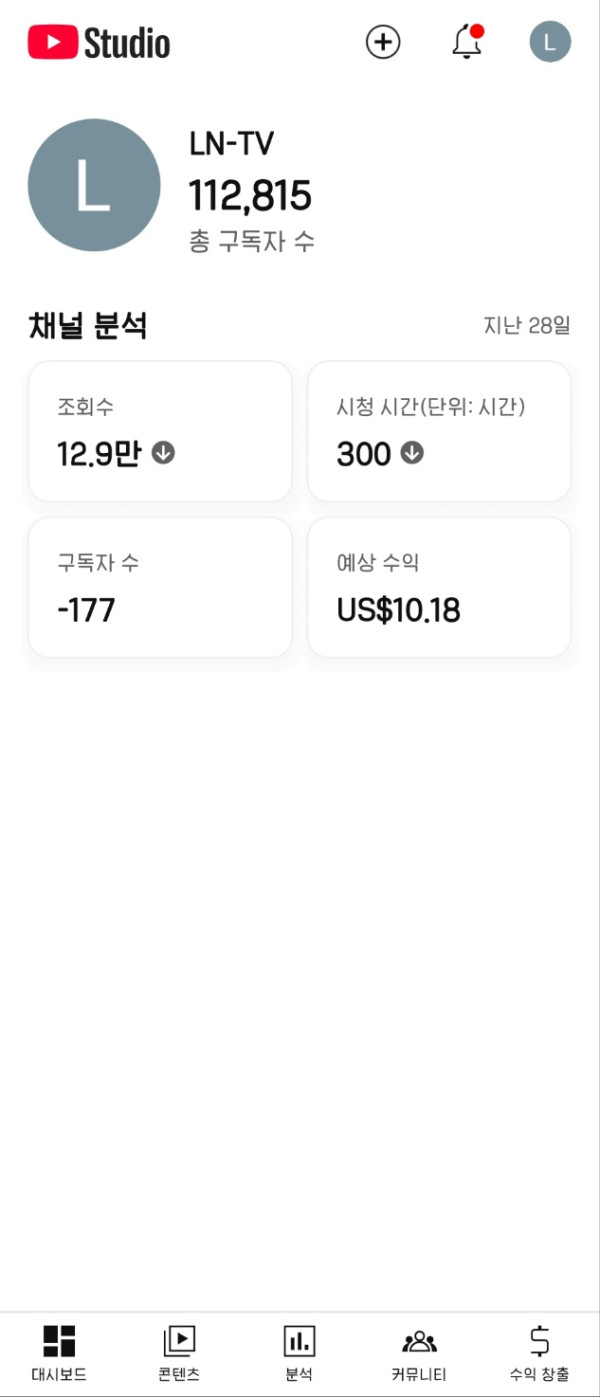600x1397 pixels.
Task: Tap the create plus icon
Action: pyautogui.click(x=383, y=42)
